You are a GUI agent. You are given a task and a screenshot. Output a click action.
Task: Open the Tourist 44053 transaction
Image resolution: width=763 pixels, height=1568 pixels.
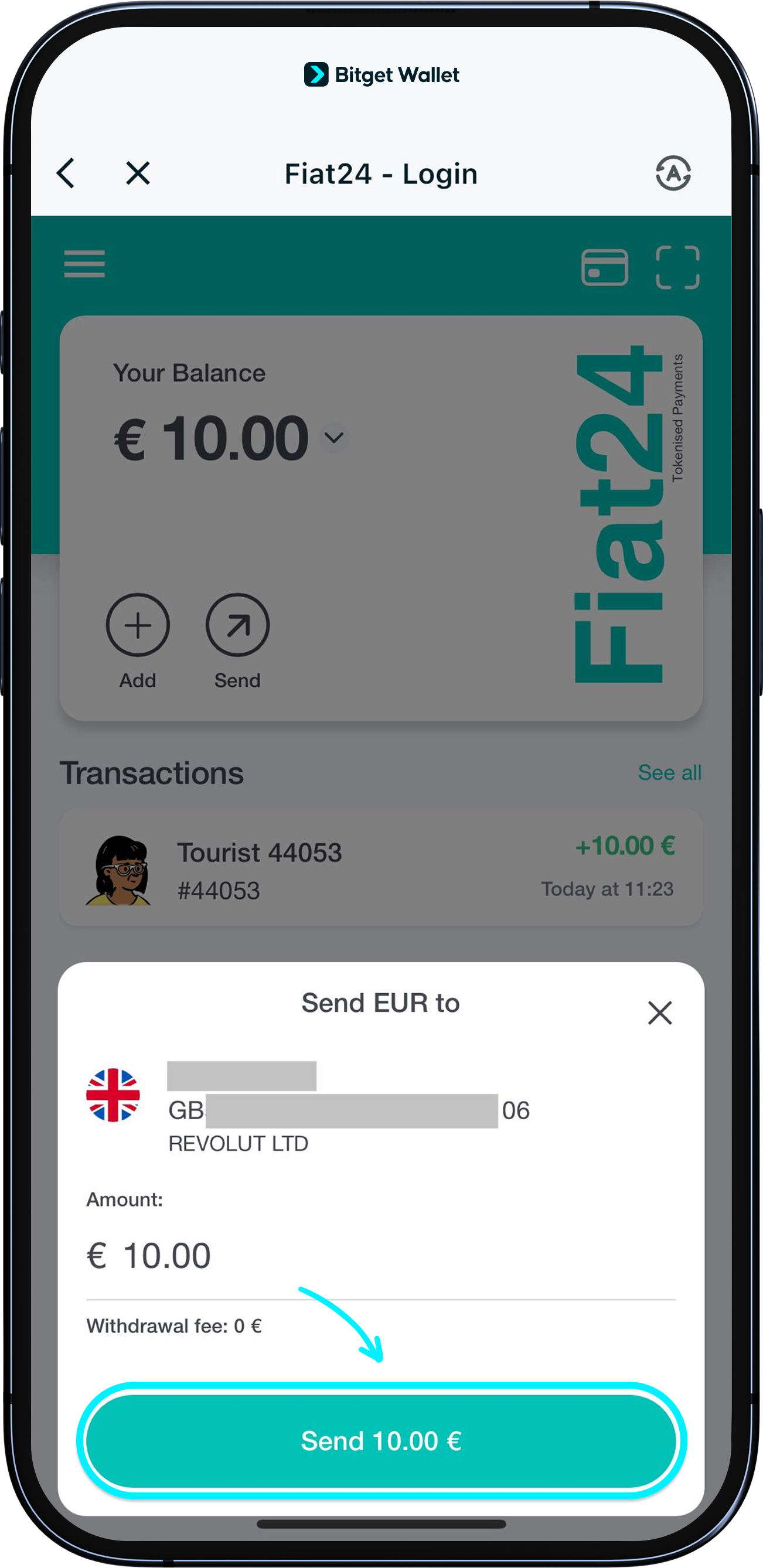click(x=381, y=868)
